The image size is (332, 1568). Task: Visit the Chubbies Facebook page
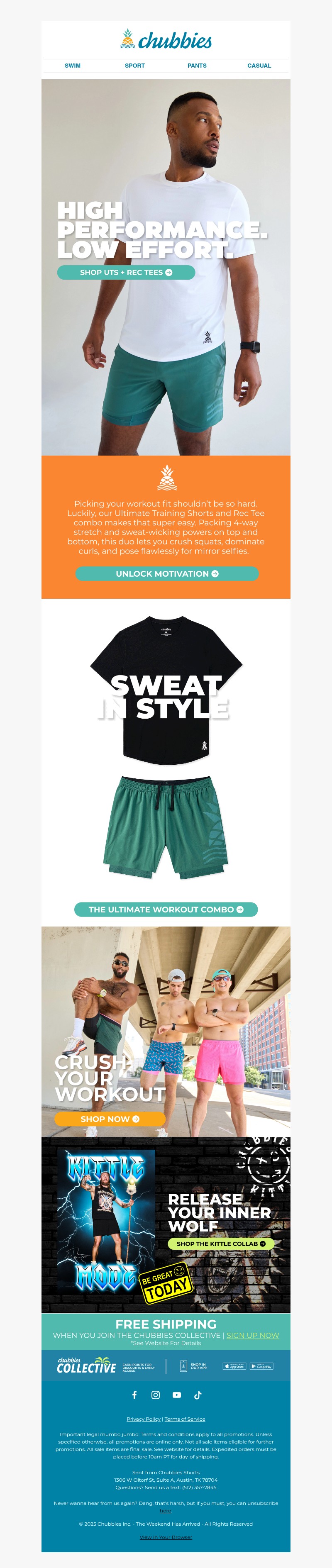coord(134,1395)
